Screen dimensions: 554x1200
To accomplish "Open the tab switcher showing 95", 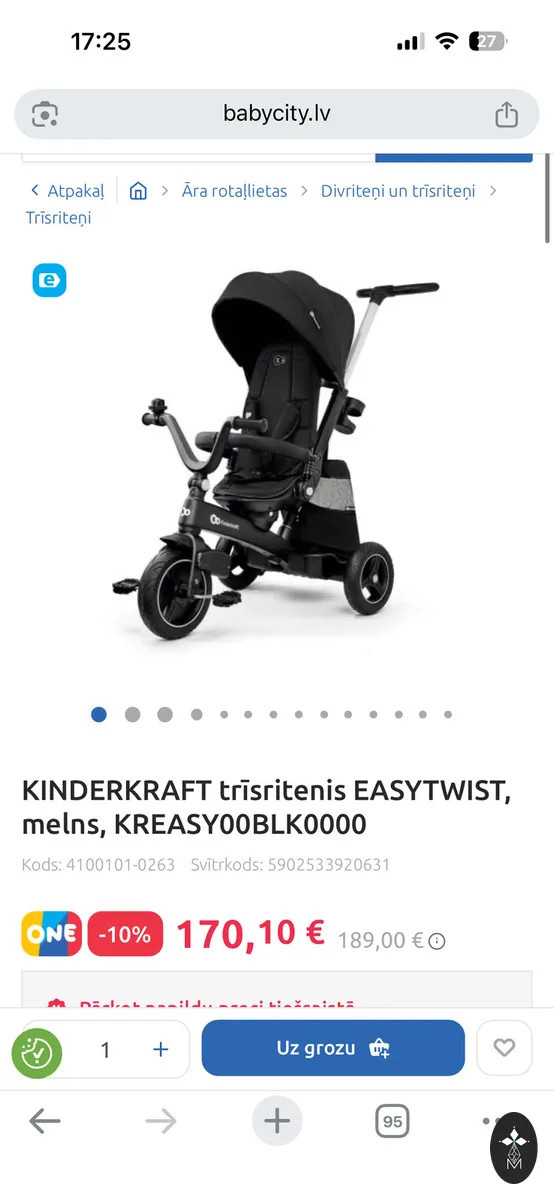I will tap(393, 1122).
